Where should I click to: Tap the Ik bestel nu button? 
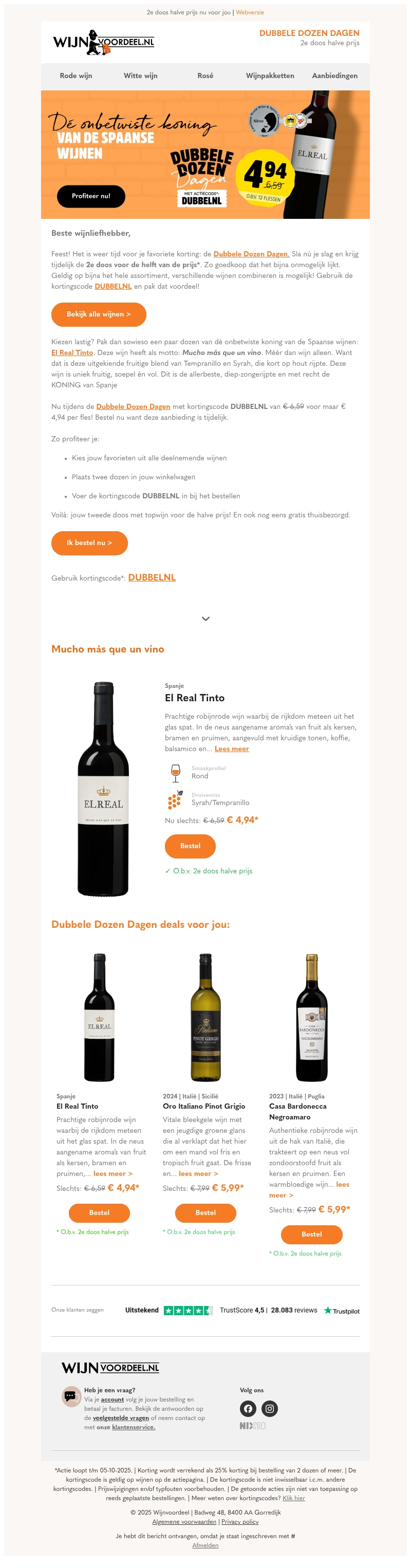pyautogui.click(x=89, y=543)
